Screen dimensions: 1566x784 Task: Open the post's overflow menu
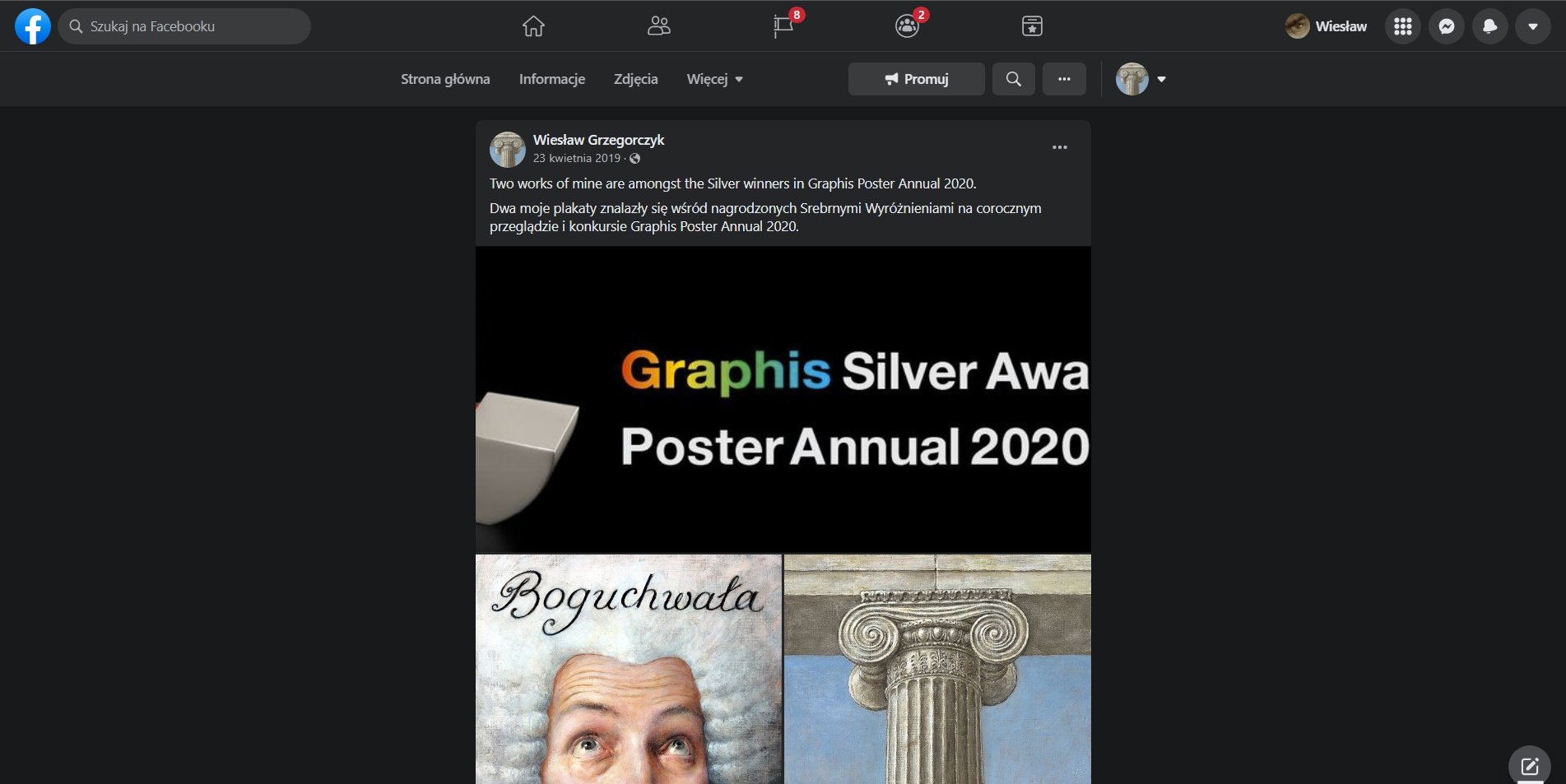[x=1059, y=147]
